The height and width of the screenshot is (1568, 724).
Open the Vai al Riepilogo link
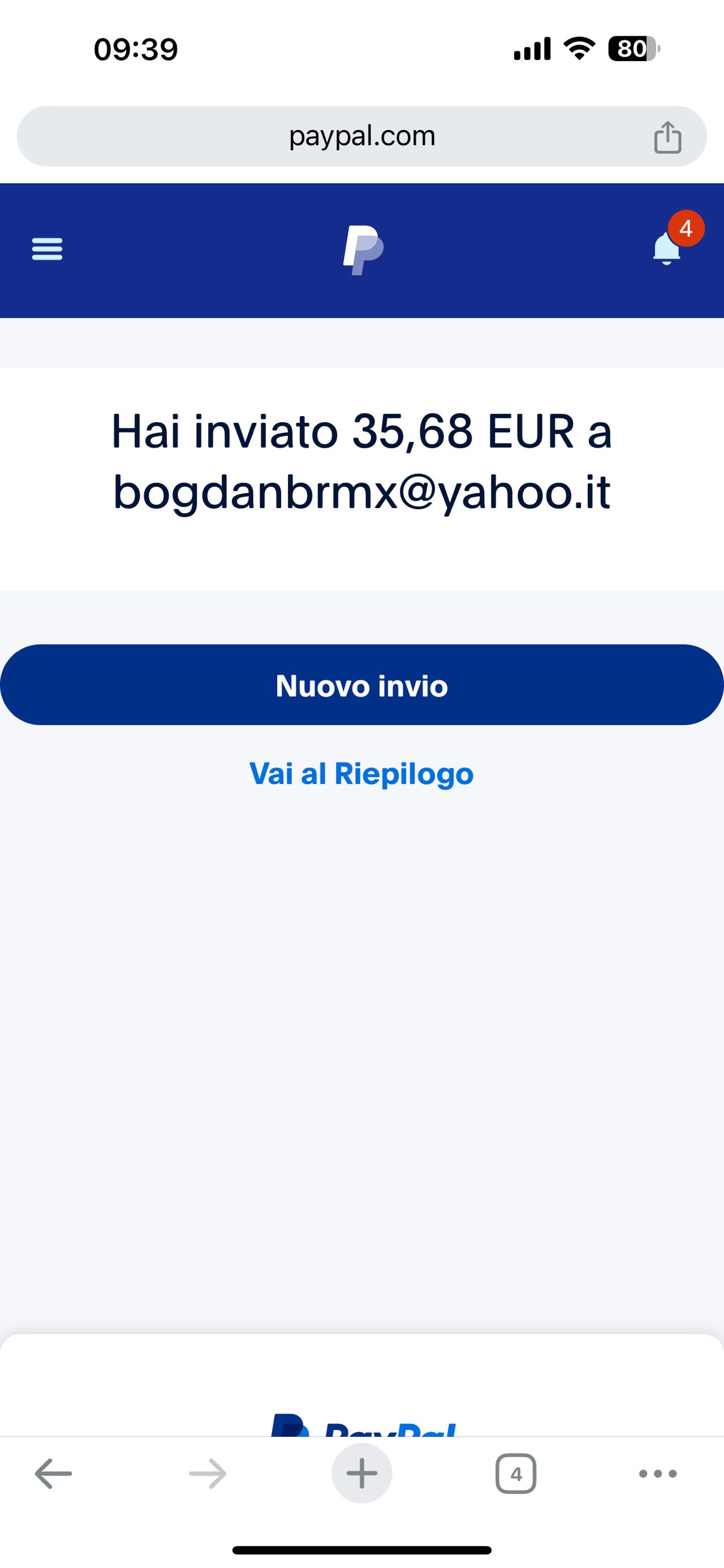[x=361, y=774]
